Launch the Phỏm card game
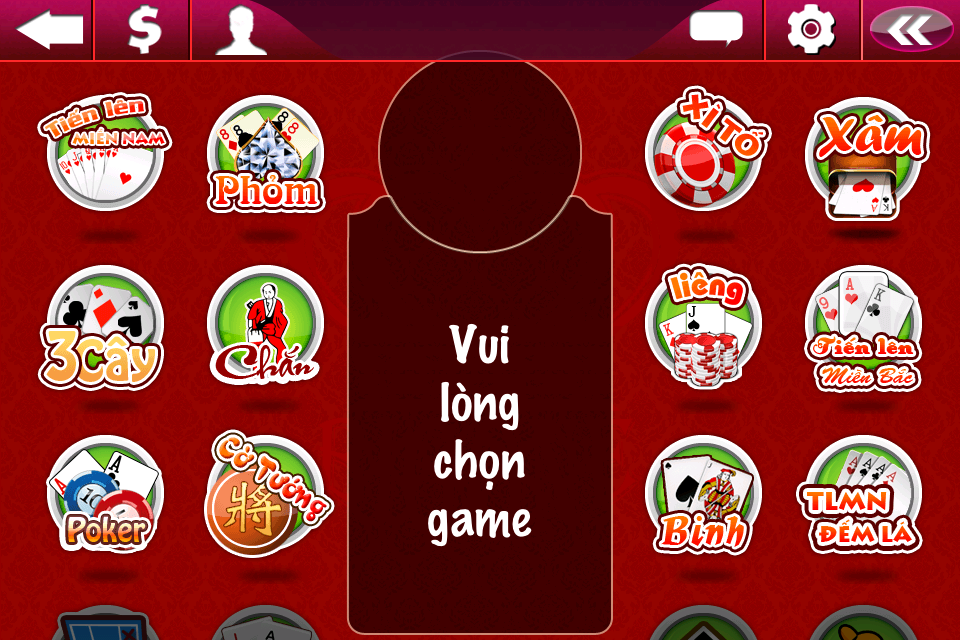 [265, 155]
